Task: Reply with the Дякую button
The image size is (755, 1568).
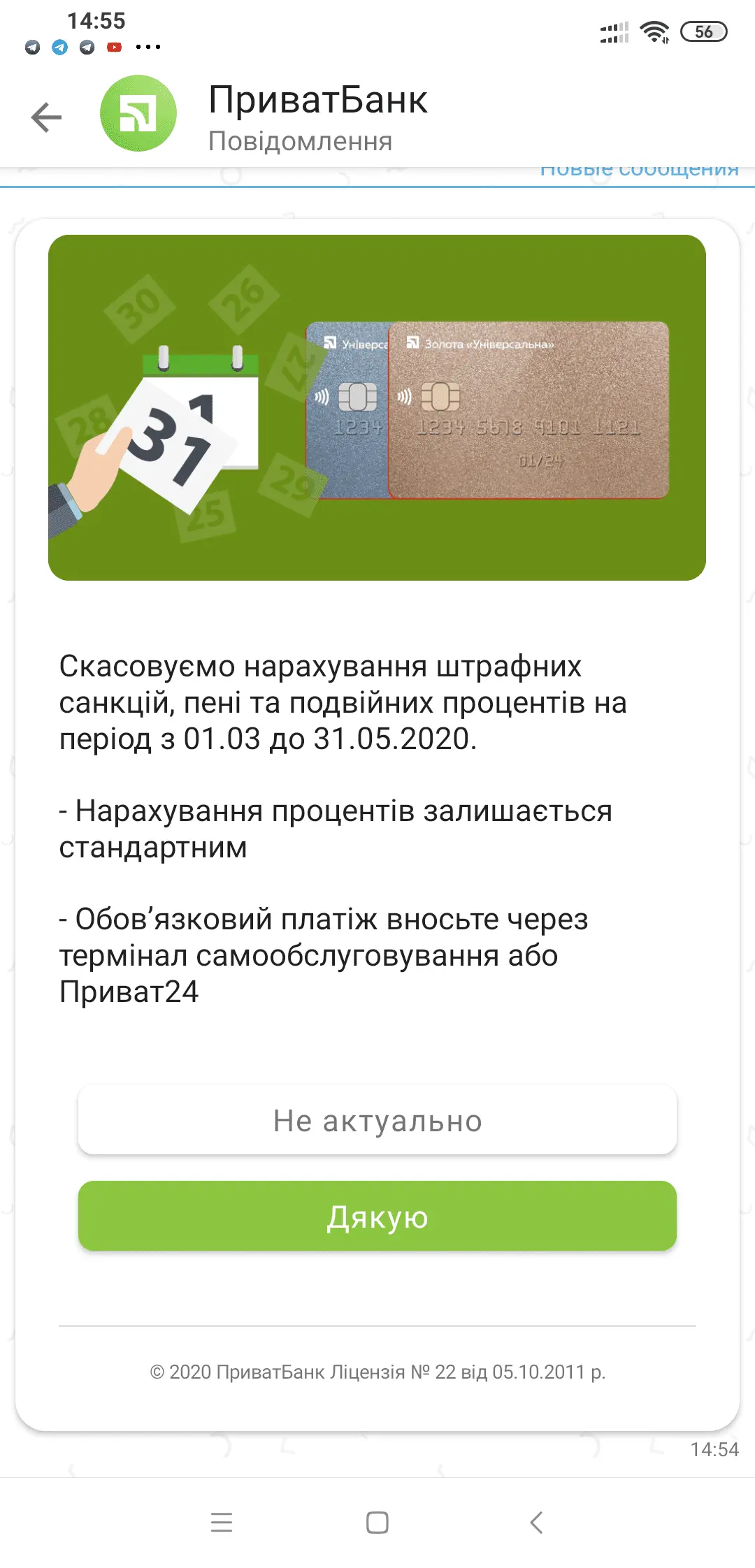Action: (x=377, y=1217)
